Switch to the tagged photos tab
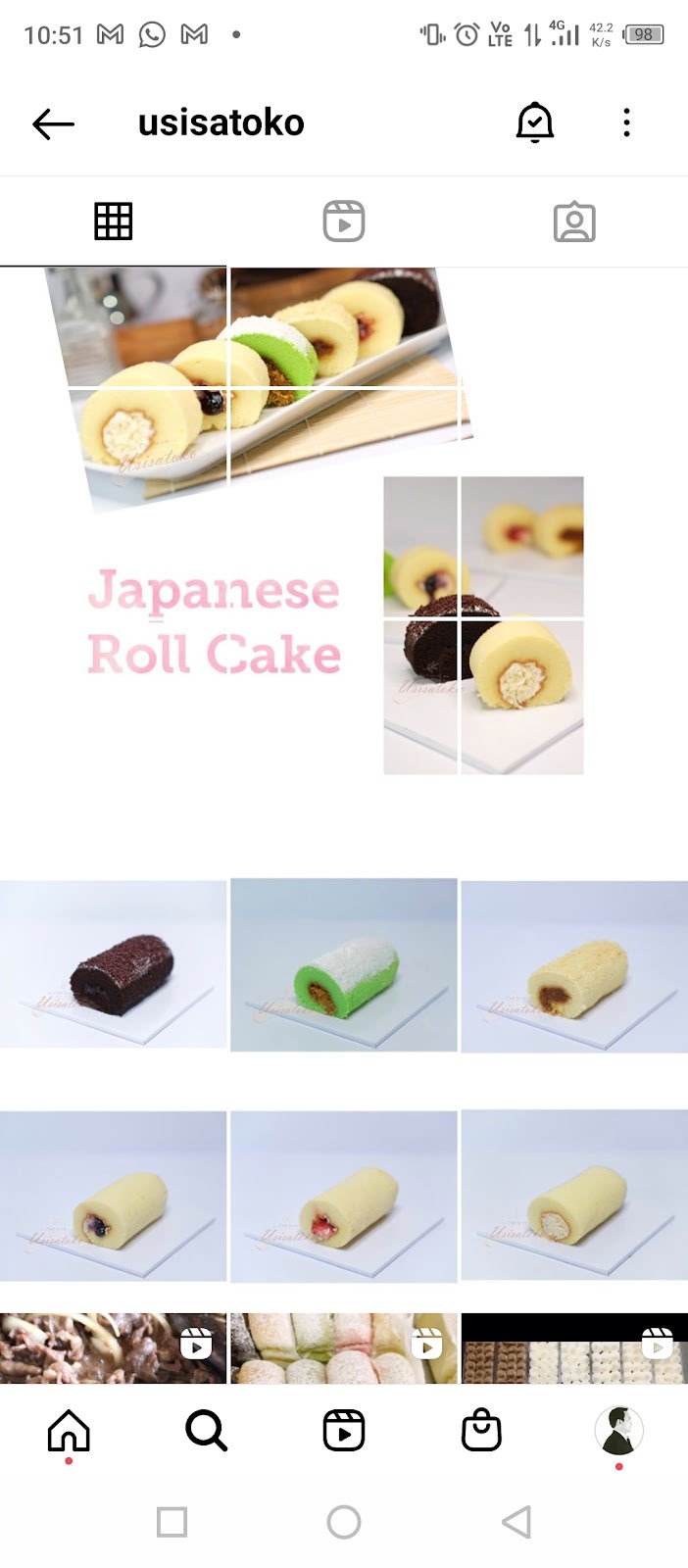 tap(574, 221)
